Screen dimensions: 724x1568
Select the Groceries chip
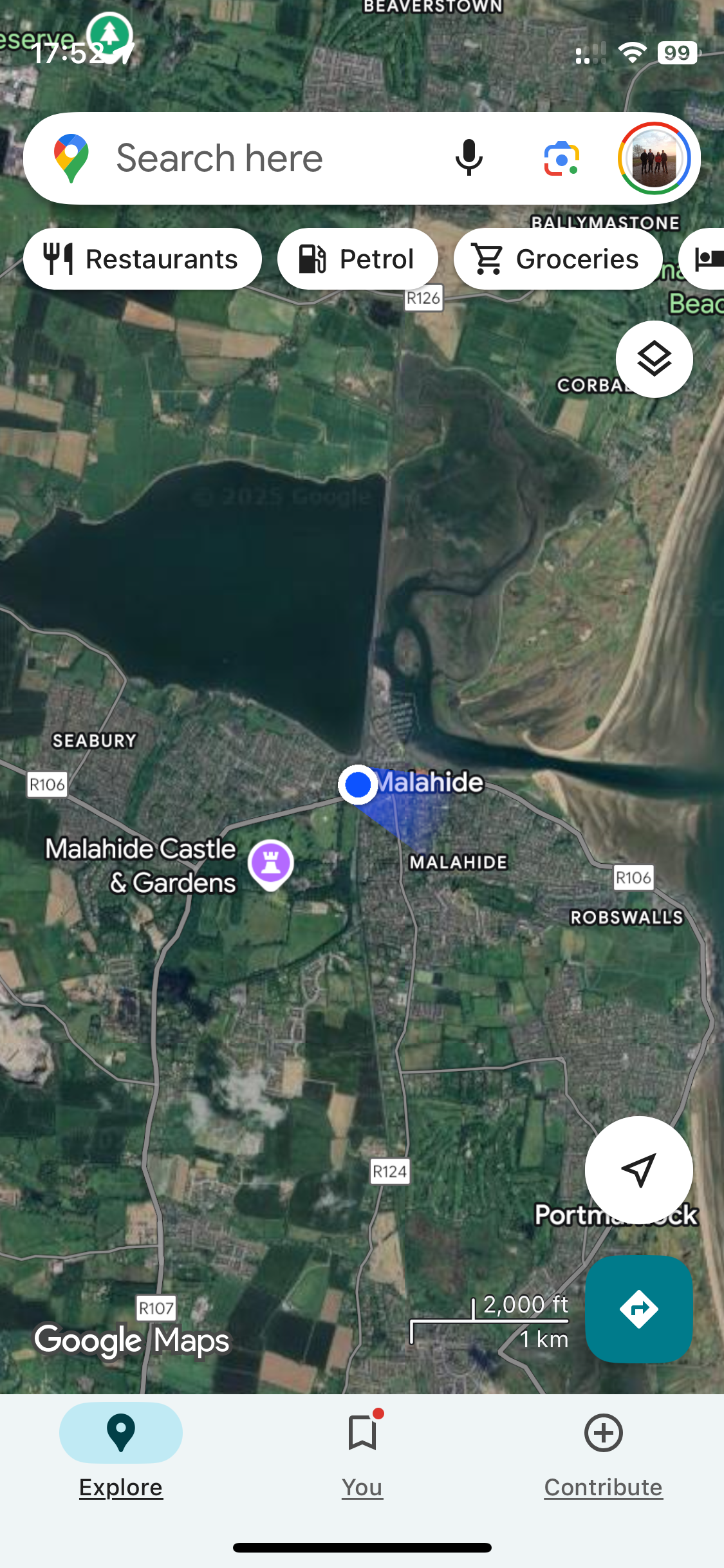click(x=557, y=259)
